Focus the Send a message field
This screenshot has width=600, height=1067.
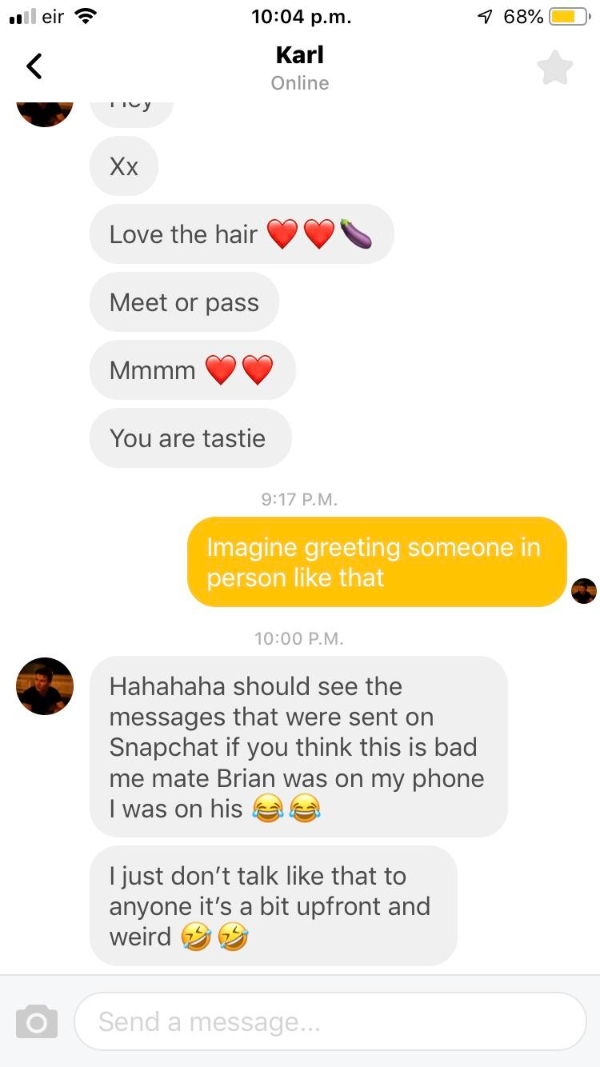click(x=330, y=1021)
